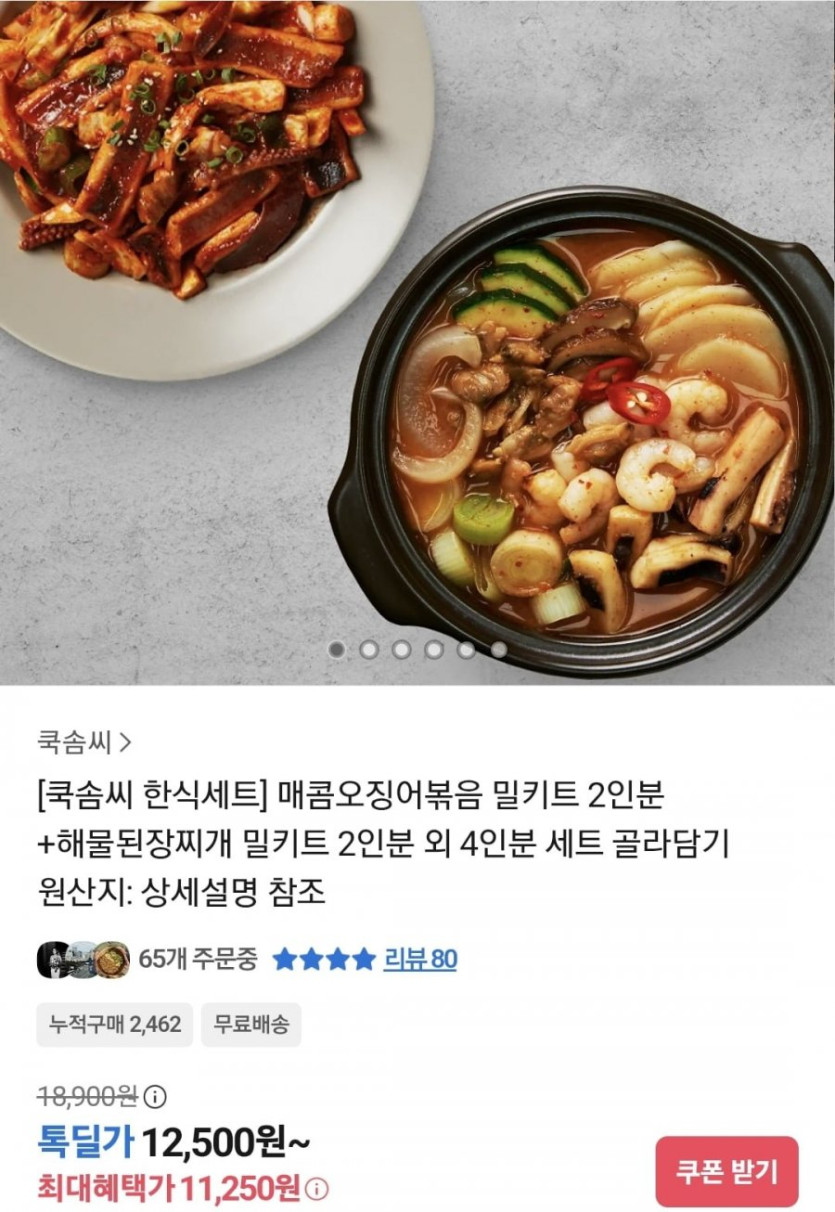Show info for 최대혜택가 11,250원
The height and width of the screenshot is (1212, 835).
(x=316, y=1189)
